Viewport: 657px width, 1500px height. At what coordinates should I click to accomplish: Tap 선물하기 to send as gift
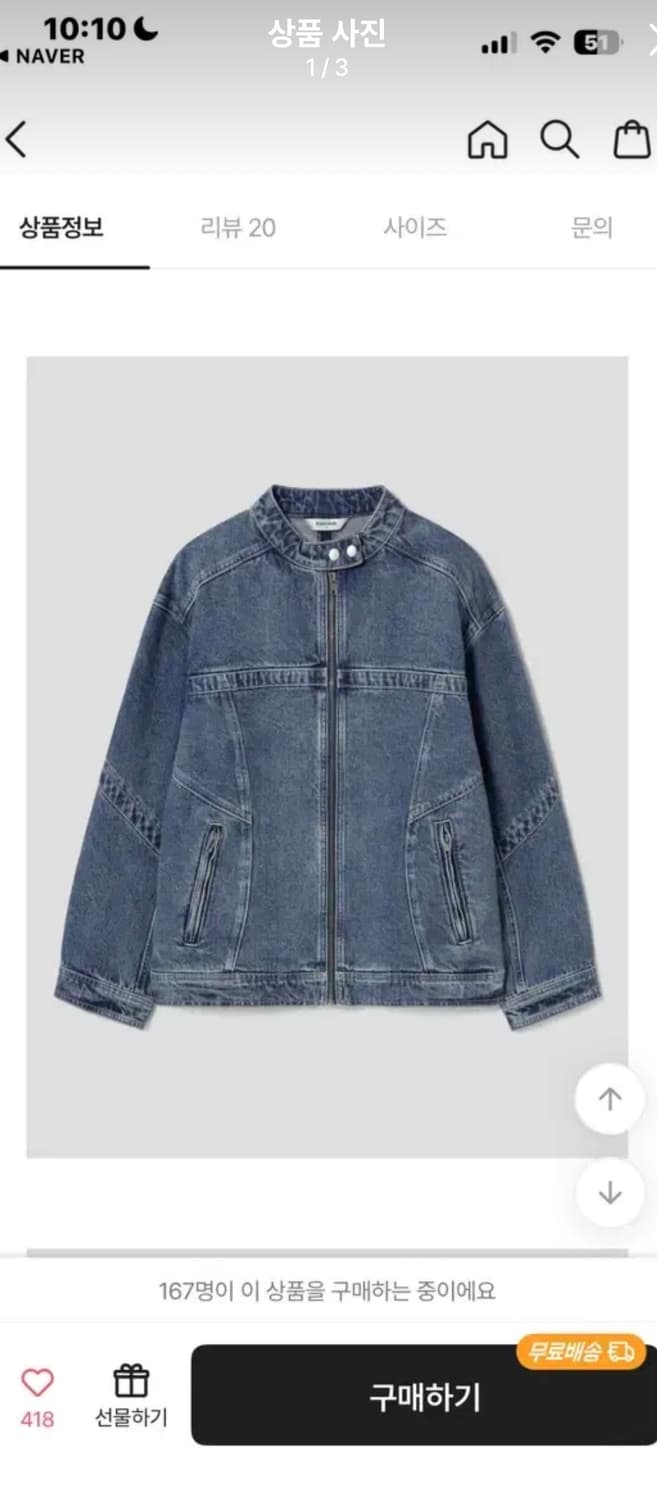(131, 1395)
